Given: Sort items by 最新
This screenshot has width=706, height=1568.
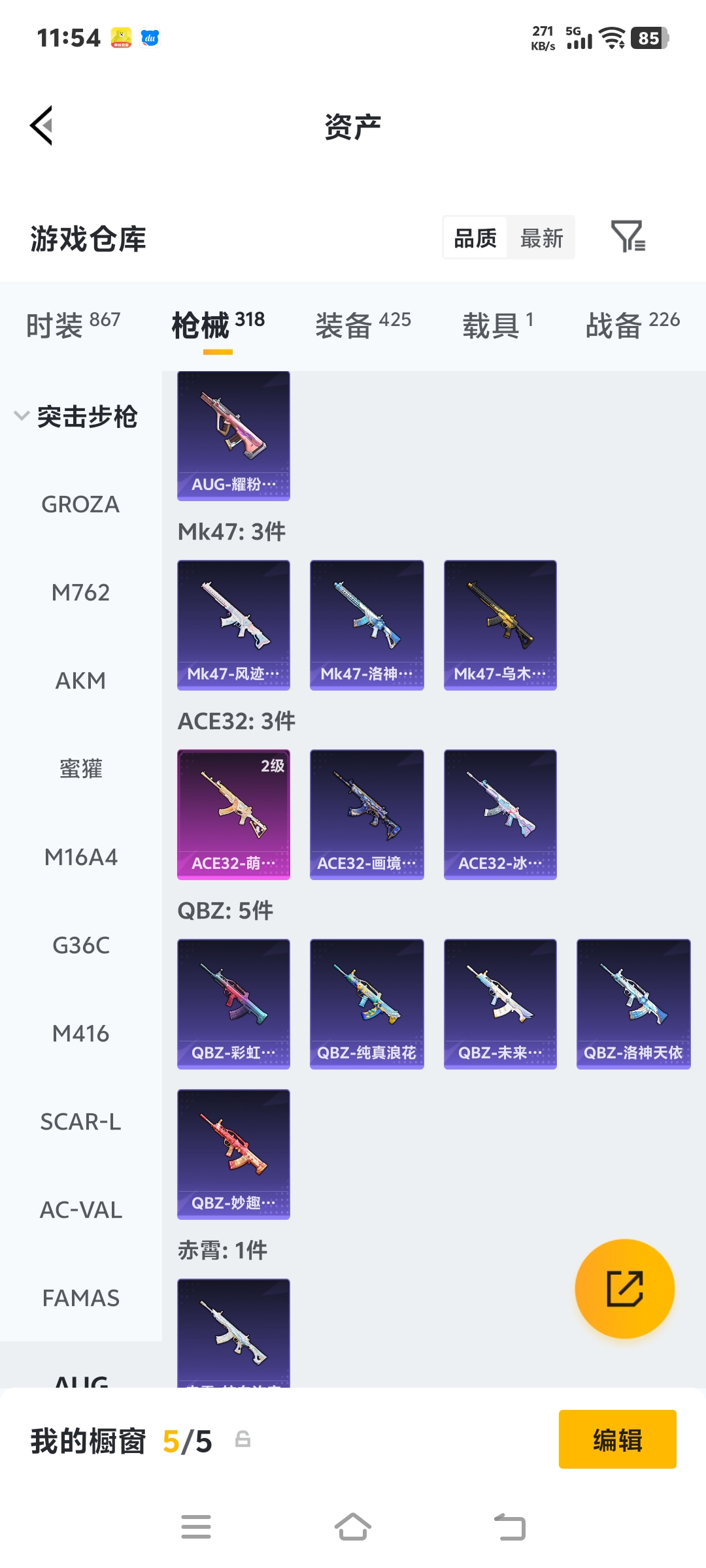Looking at the screenshot, I should tap(541, 238).
